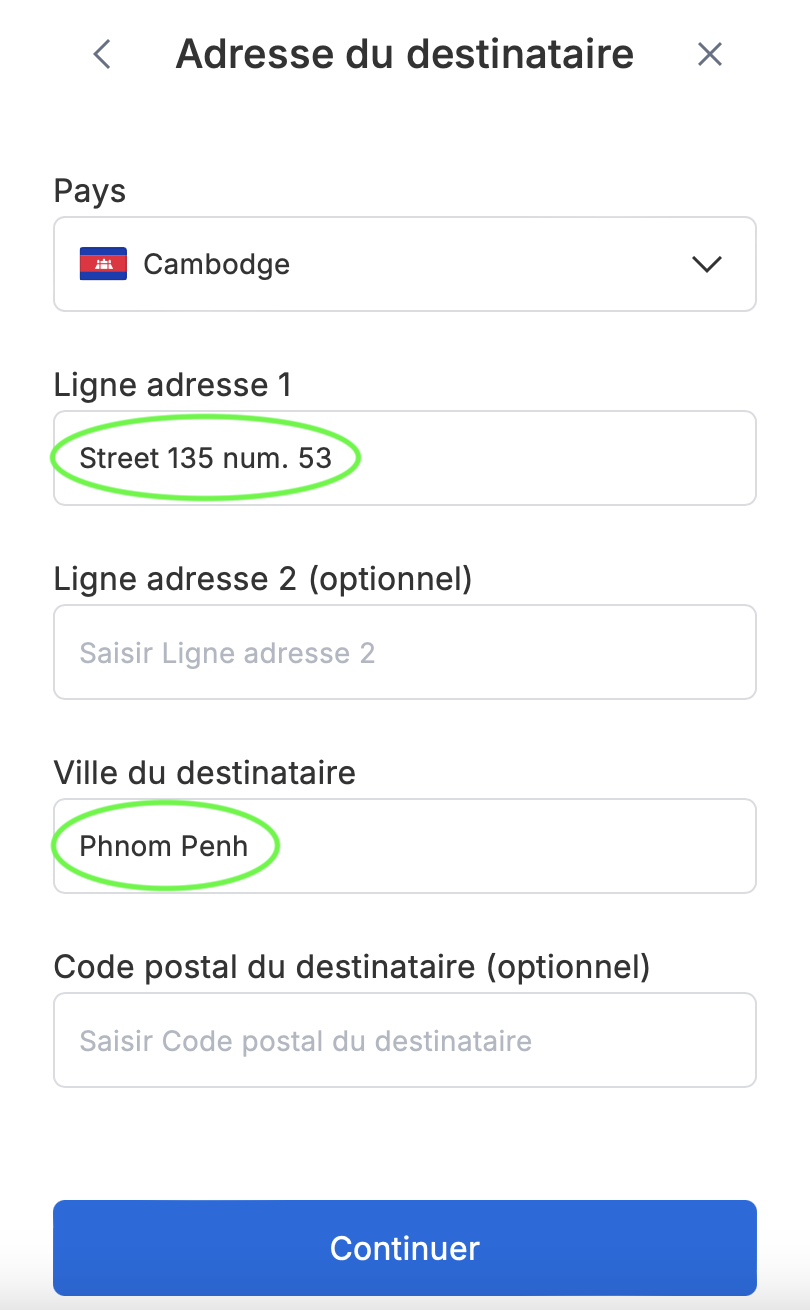The image size is (810, 1310).
Task: Select the Code postal du destinataire field
Action: (405, 1040)
